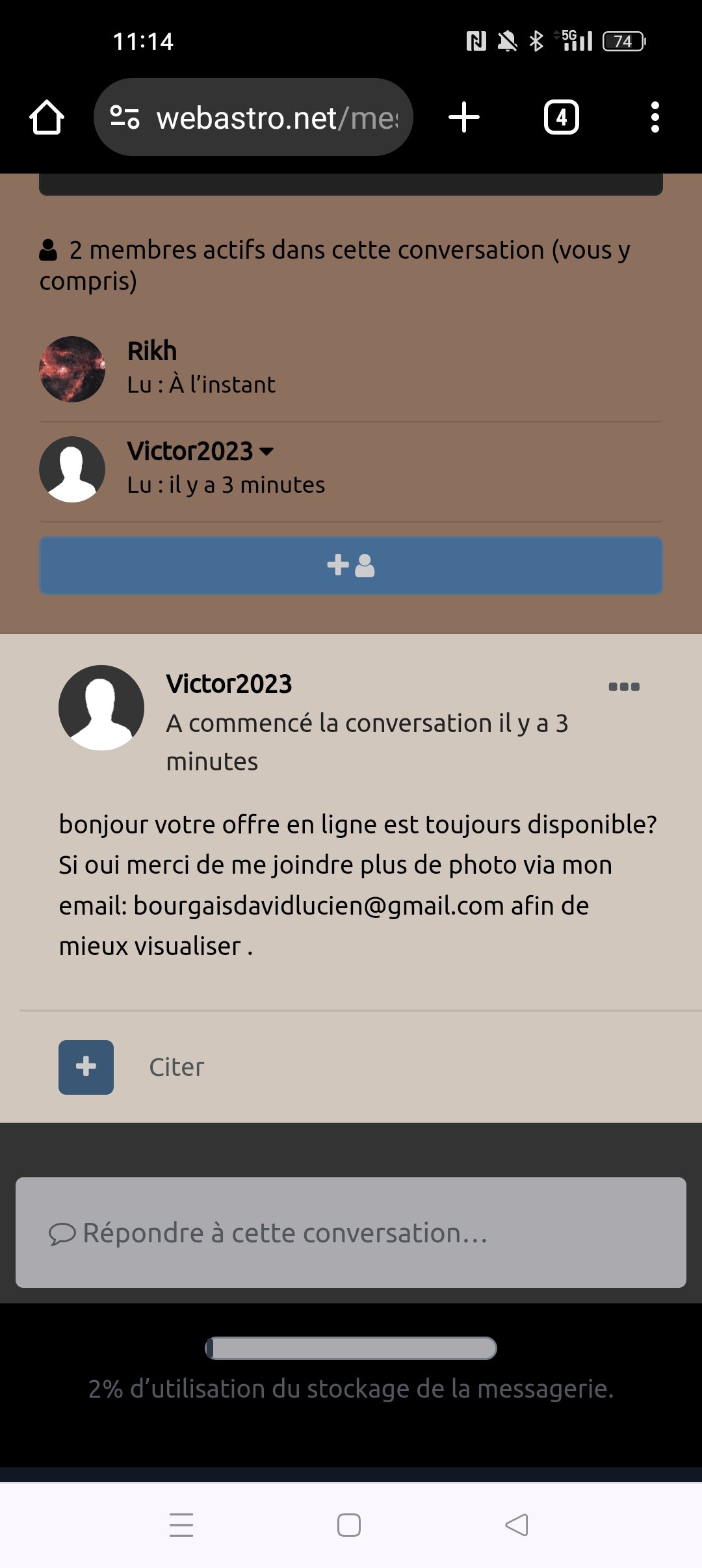The image size is (702, 1568).
Task: Open Rikh's profile
Action: [151, 351]
